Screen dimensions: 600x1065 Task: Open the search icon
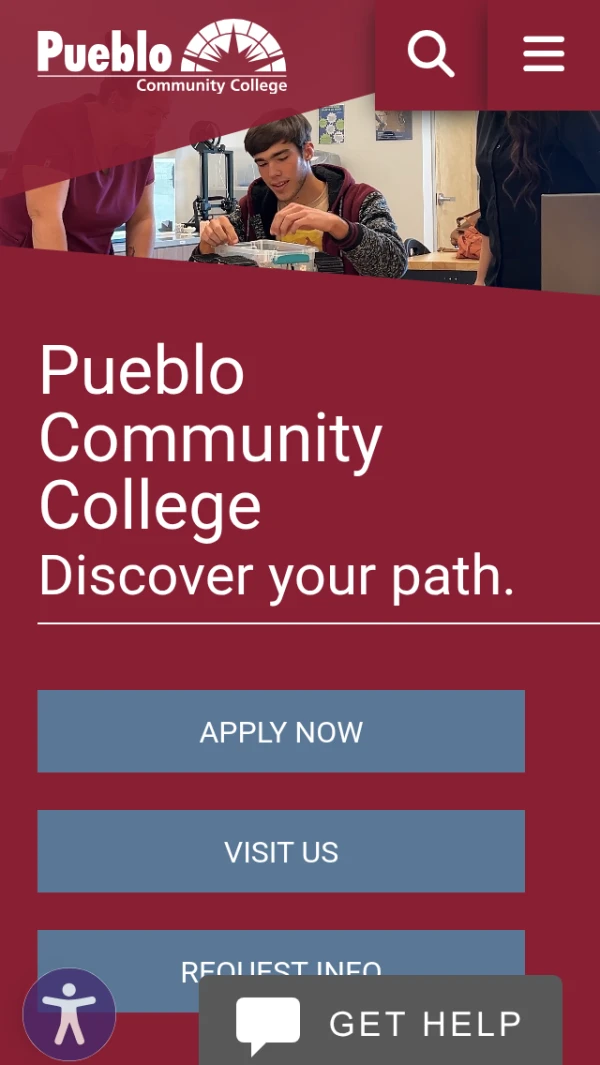[431, 54]
